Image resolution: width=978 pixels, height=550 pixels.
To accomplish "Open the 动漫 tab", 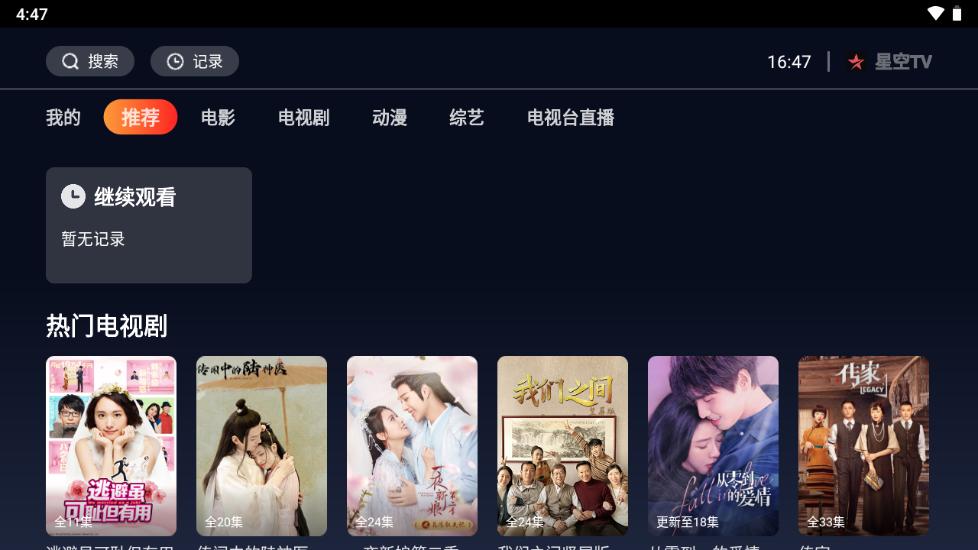I will point(389,118).
